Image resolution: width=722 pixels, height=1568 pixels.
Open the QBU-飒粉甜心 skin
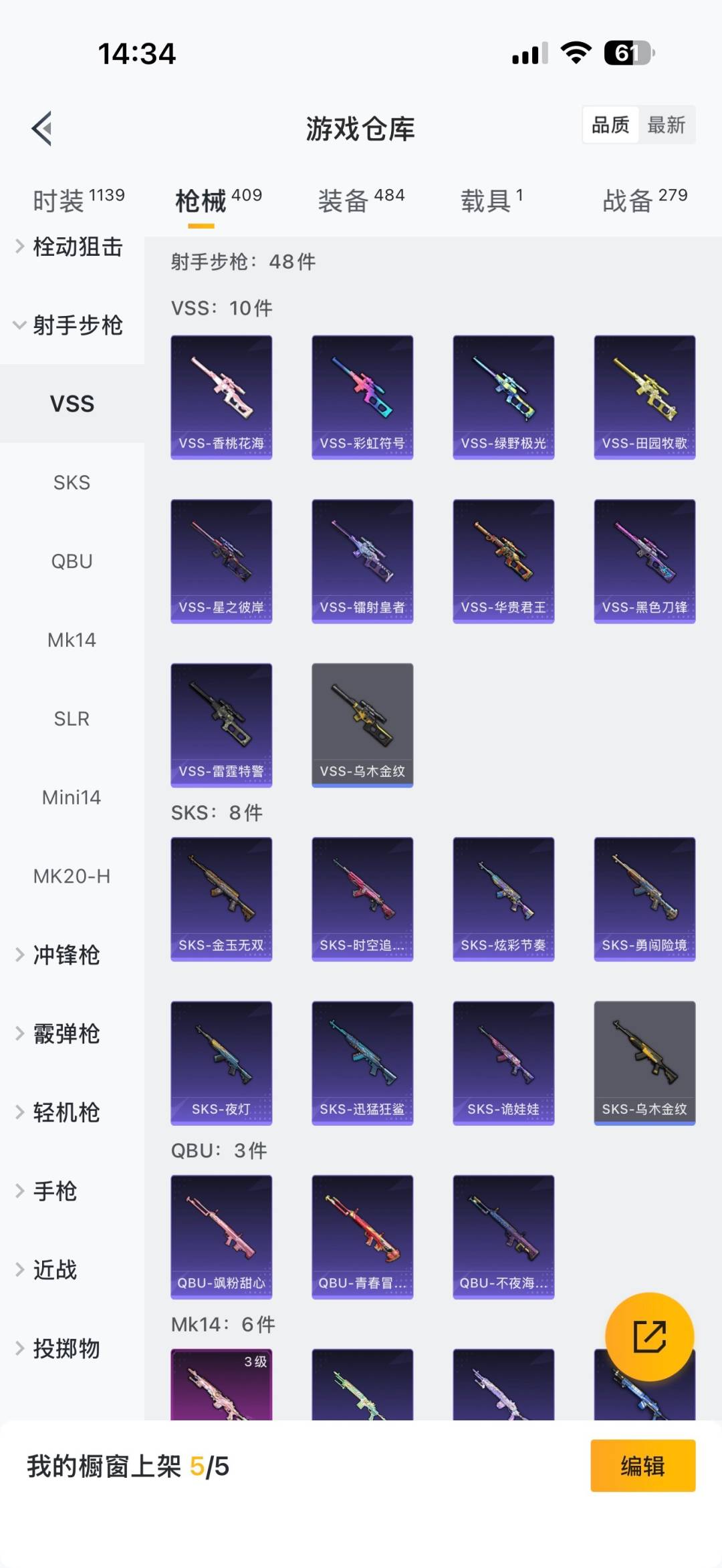click(221, 1237)
